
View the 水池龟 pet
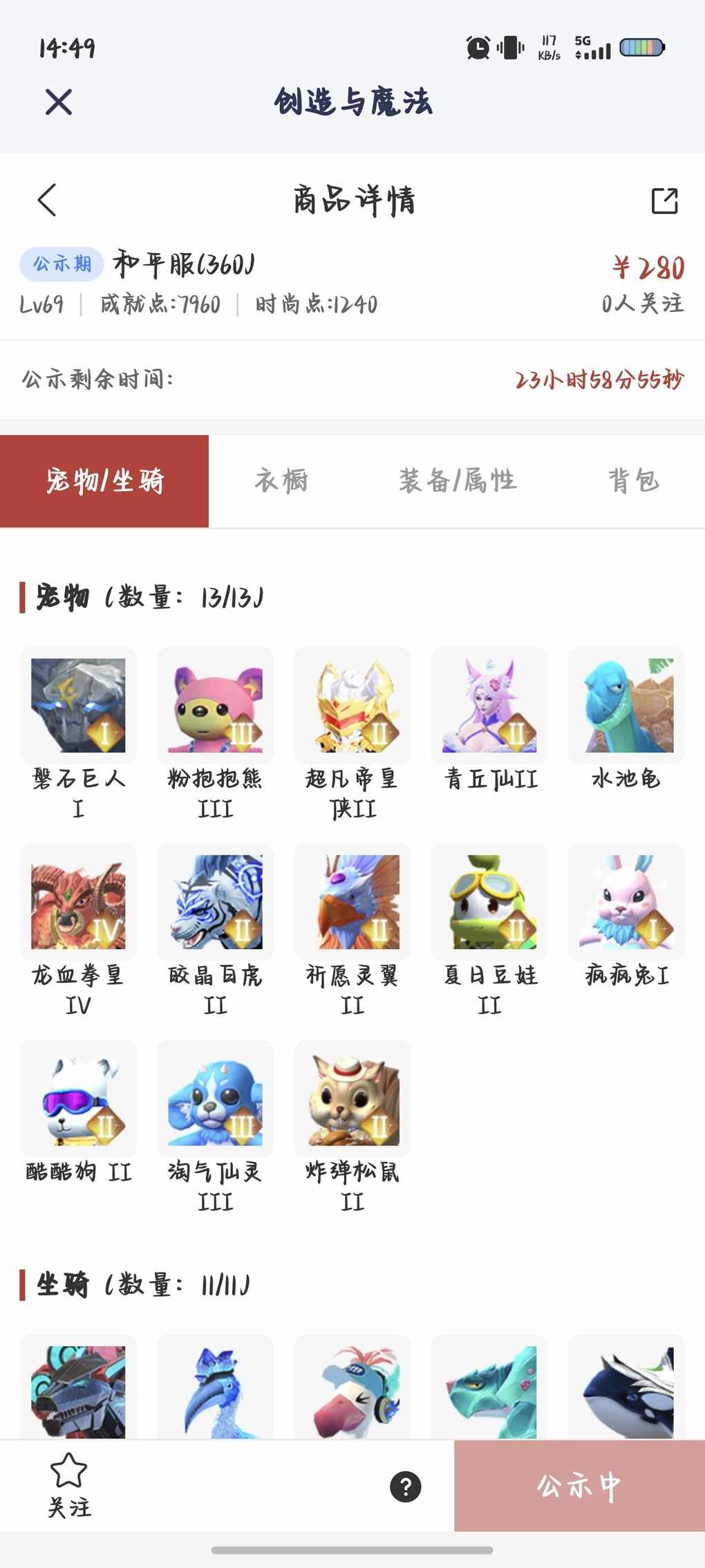coord(626,705)
